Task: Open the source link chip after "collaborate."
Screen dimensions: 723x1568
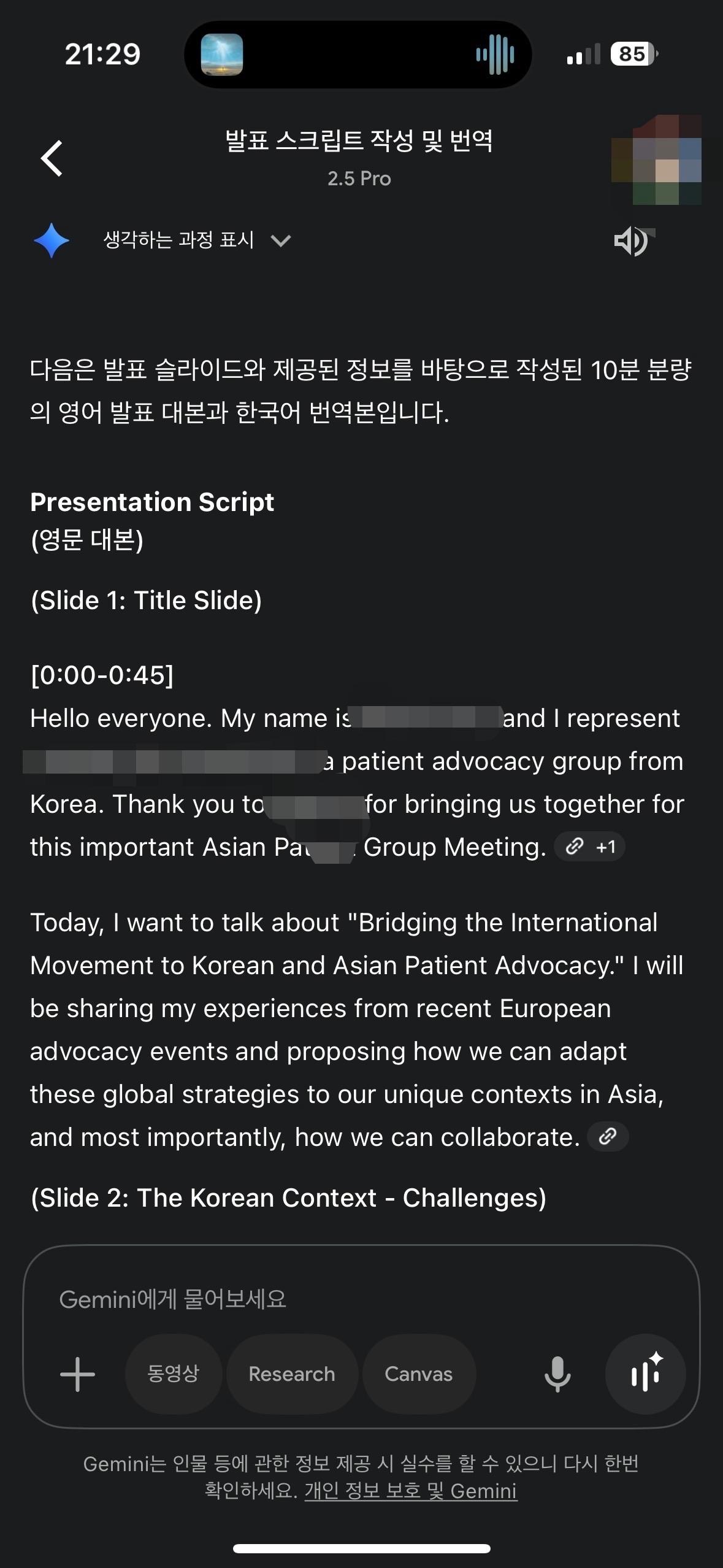Action: pos(608,1137)
